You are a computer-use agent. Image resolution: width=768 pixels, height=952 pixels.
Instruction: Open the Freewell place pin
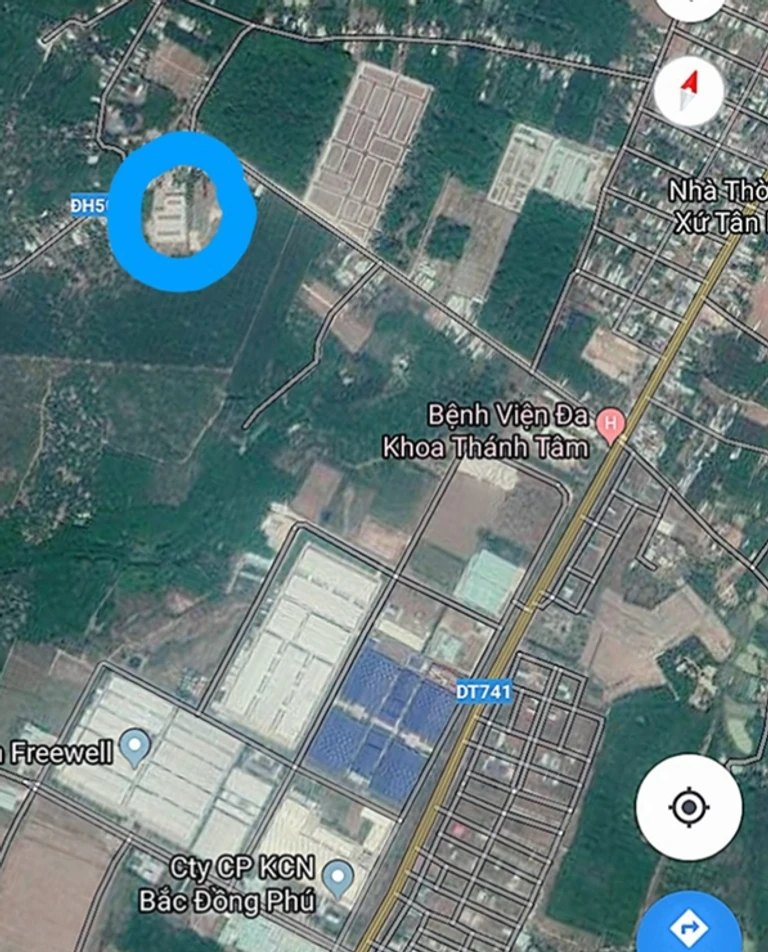click(133, 746)
